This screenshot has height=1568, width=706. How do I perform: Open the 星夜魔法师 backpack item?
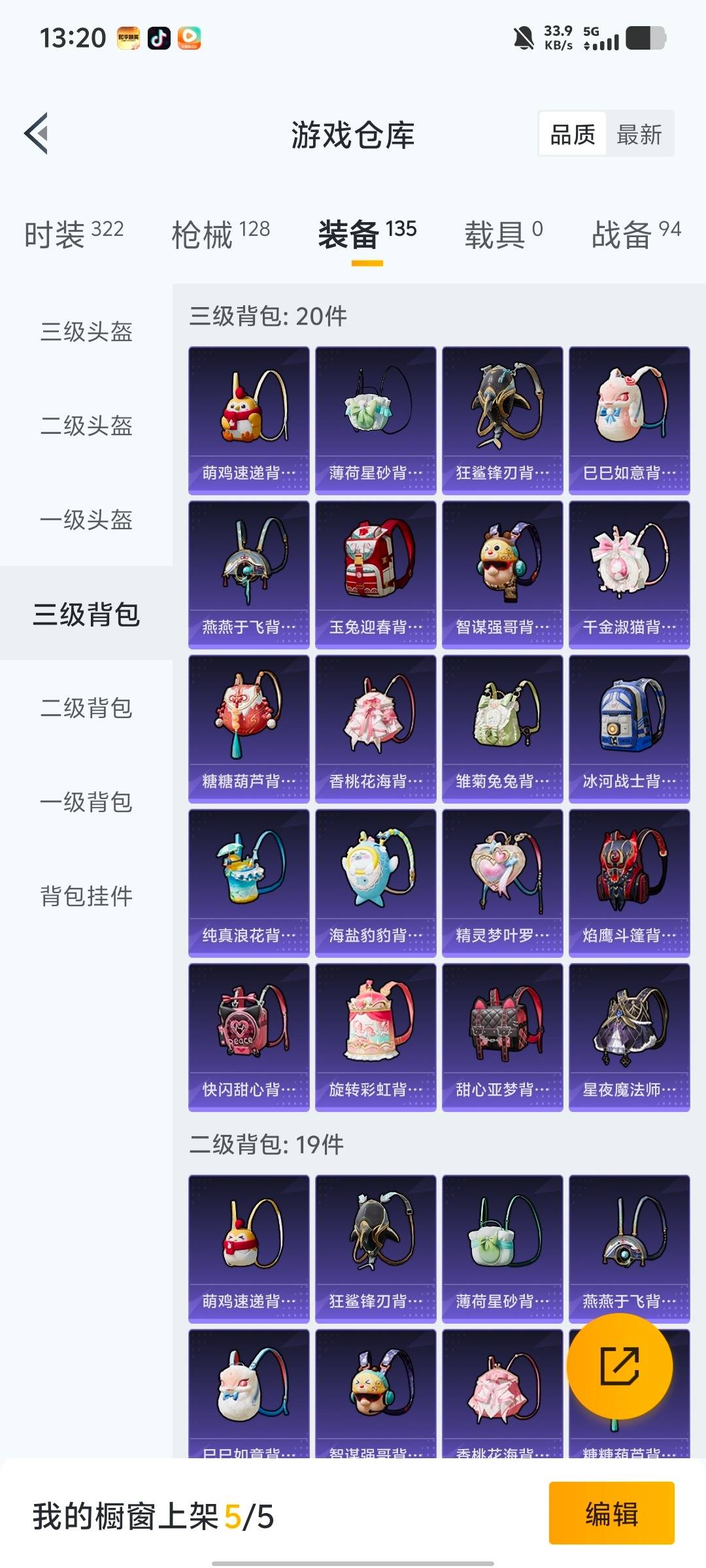click(629, 1037)
